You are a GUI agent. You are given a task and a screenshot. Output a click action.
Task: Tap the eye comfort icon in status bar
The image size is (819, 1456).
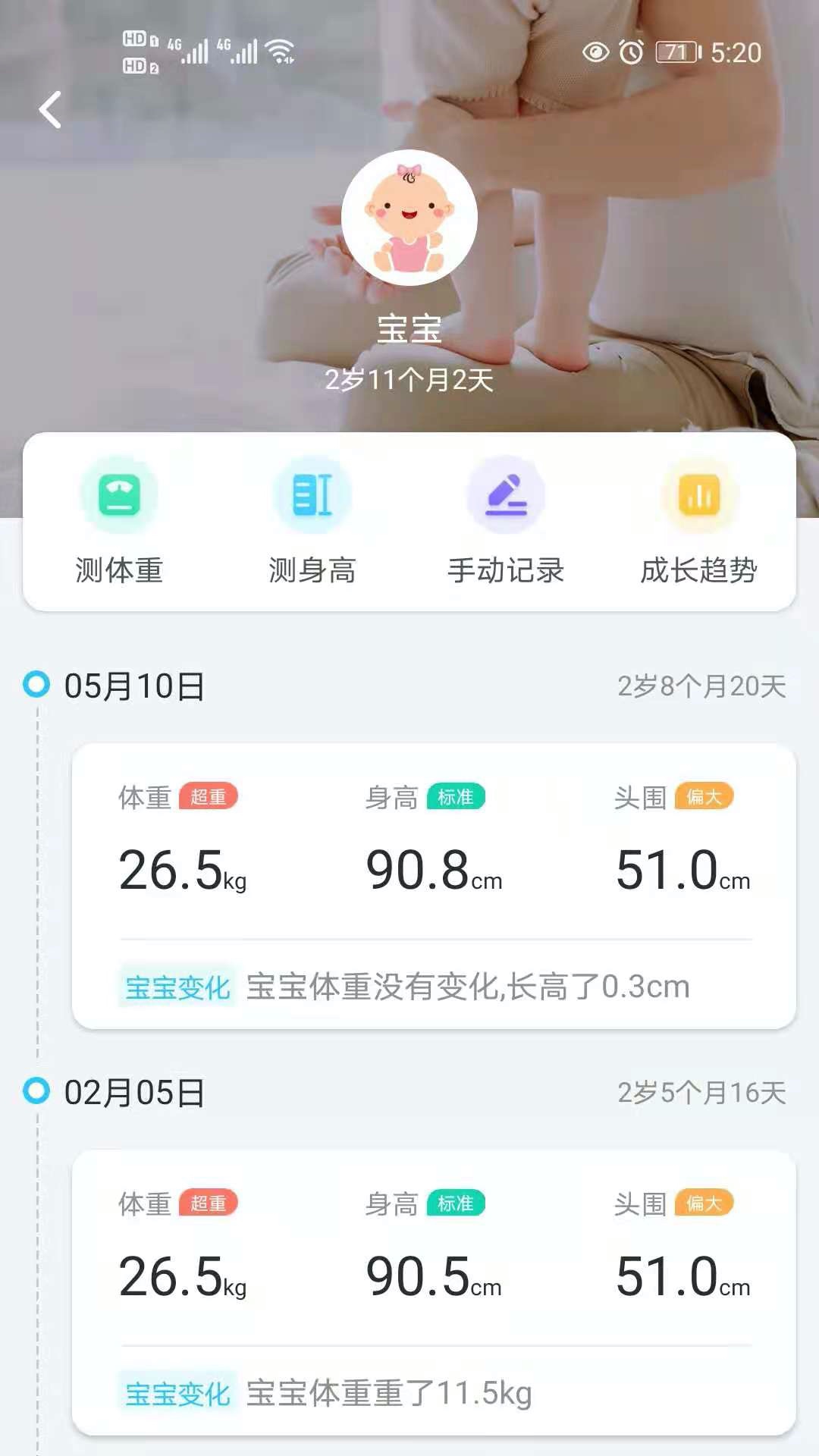pos(598,53)
